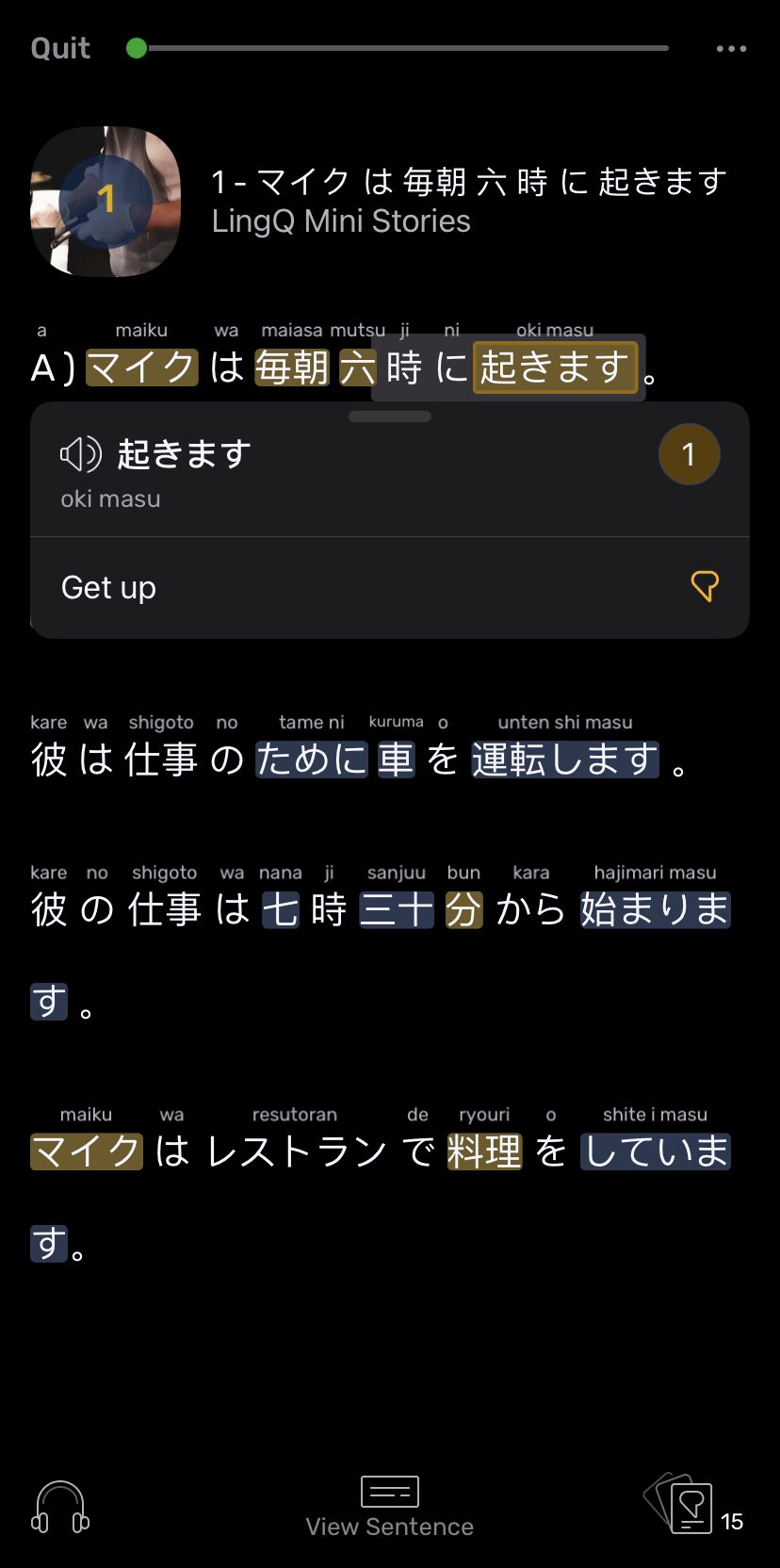
Task: Tap the word 車
Action: click(x=396, y=759)
